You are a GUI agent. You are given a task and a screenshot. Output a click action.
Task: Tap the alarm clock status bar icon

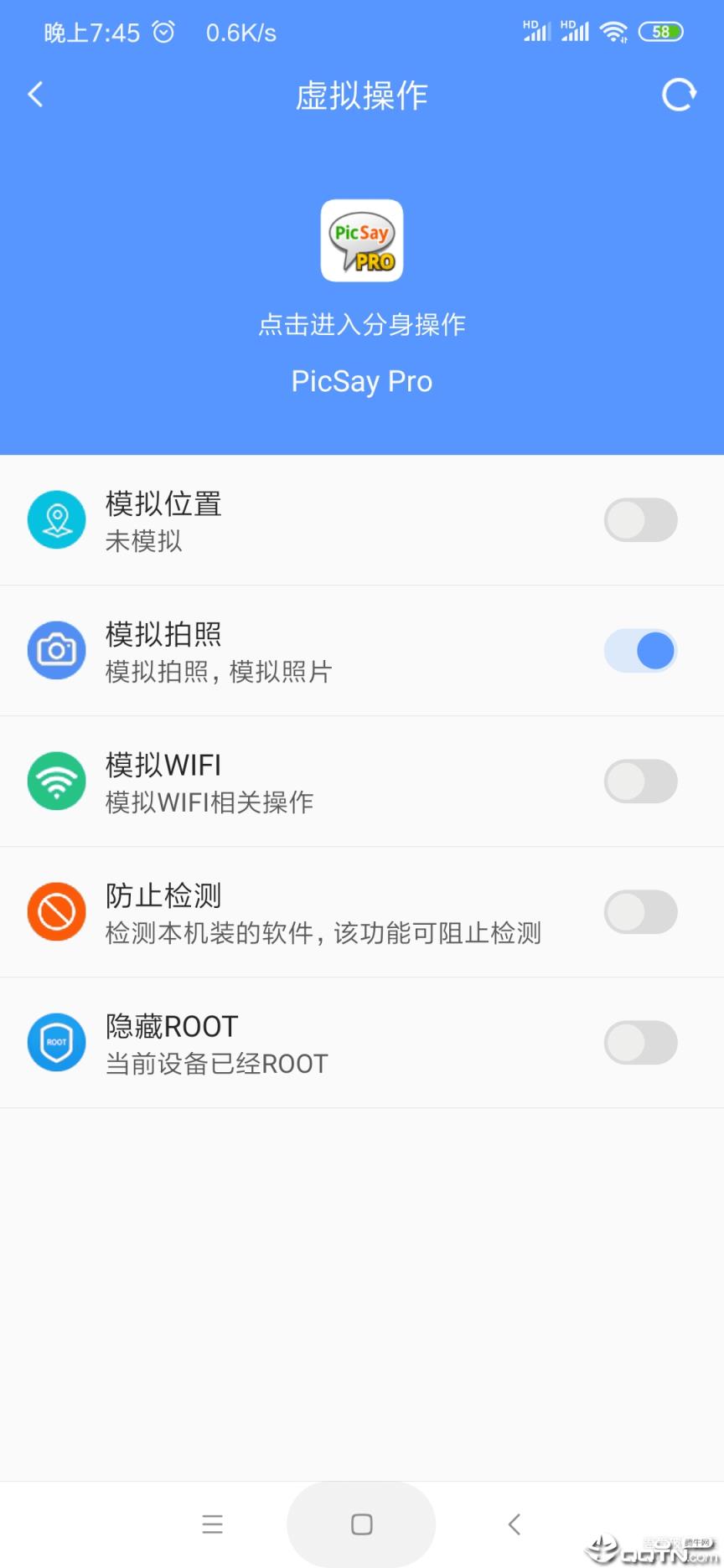tap(164, 32)
